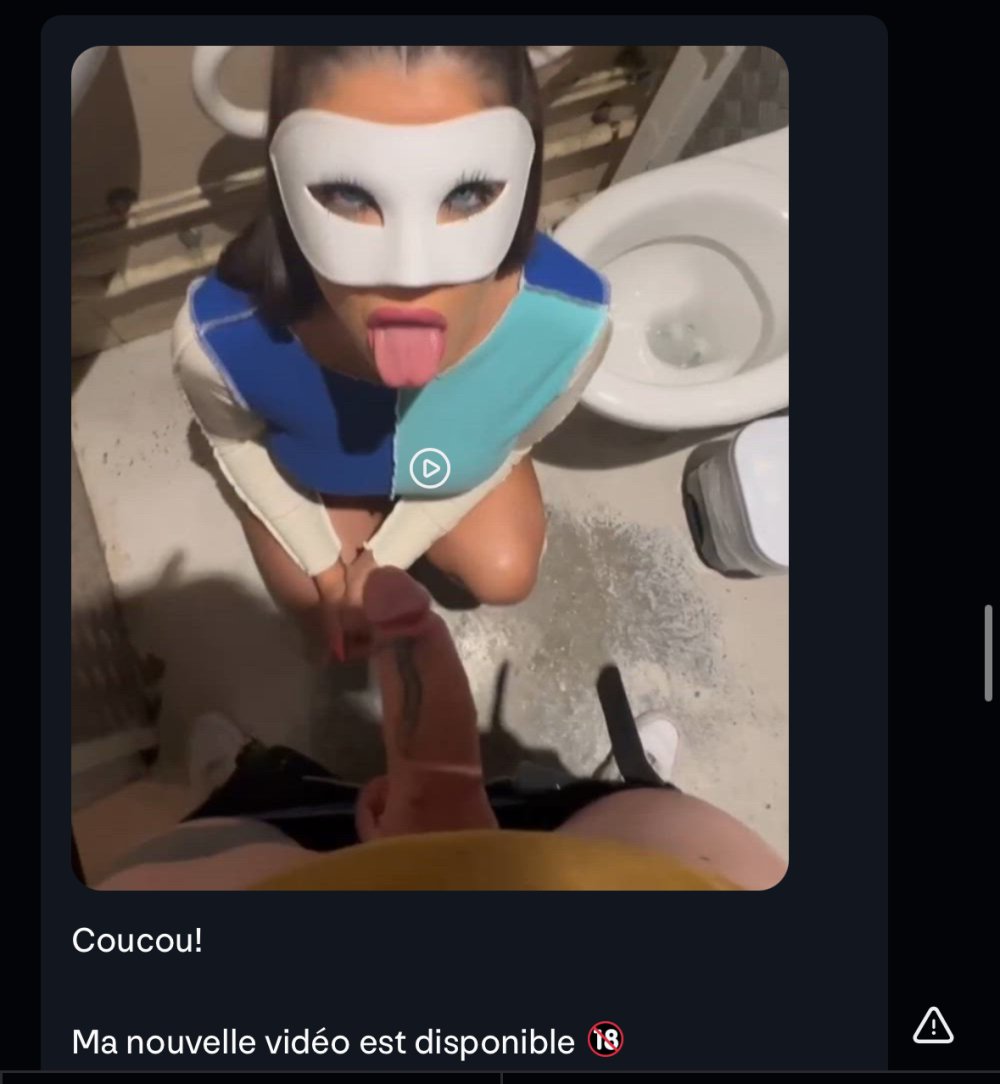
Task: Tap the warning triangle icon
Action: coord(933,1024)
